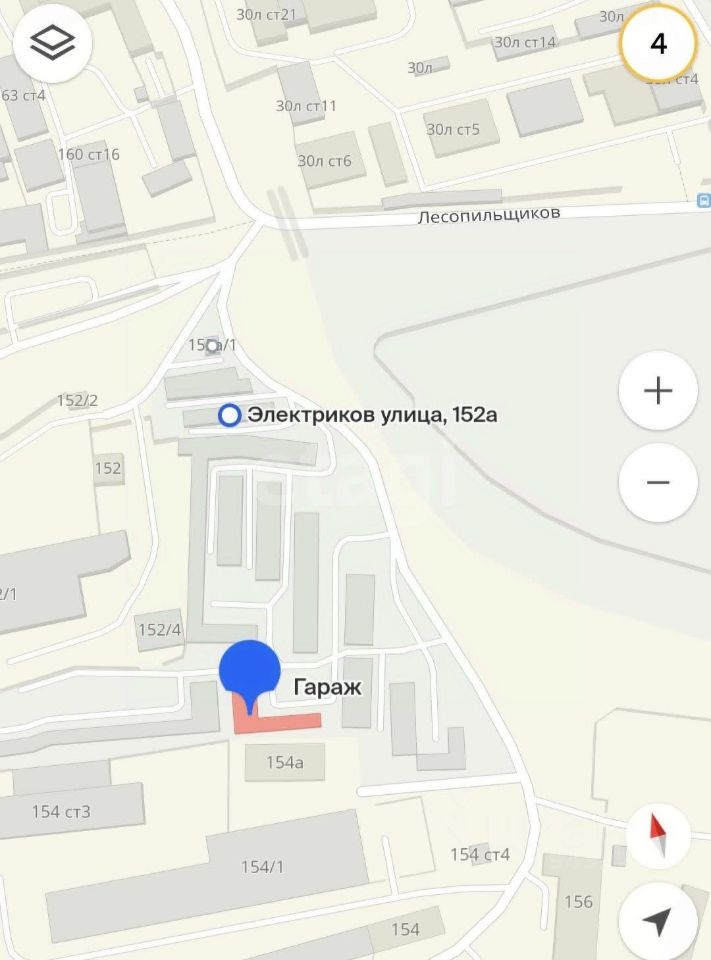Image resolution: width=711 pixels, height=960 pixels.
Task: Zoom out with the minus button
Action: pos(657,483)
